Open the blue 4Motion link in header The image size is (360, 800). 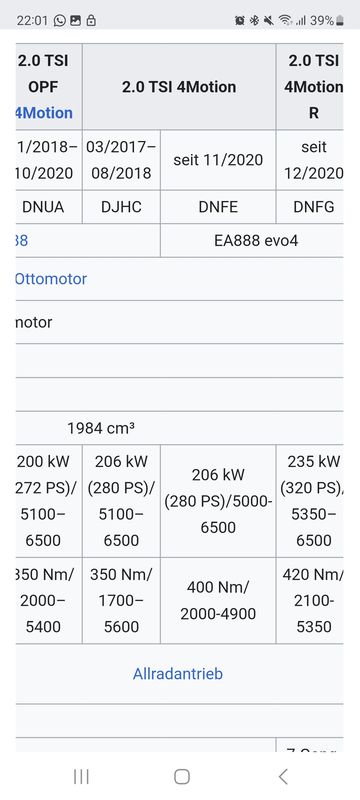[44, 113]
